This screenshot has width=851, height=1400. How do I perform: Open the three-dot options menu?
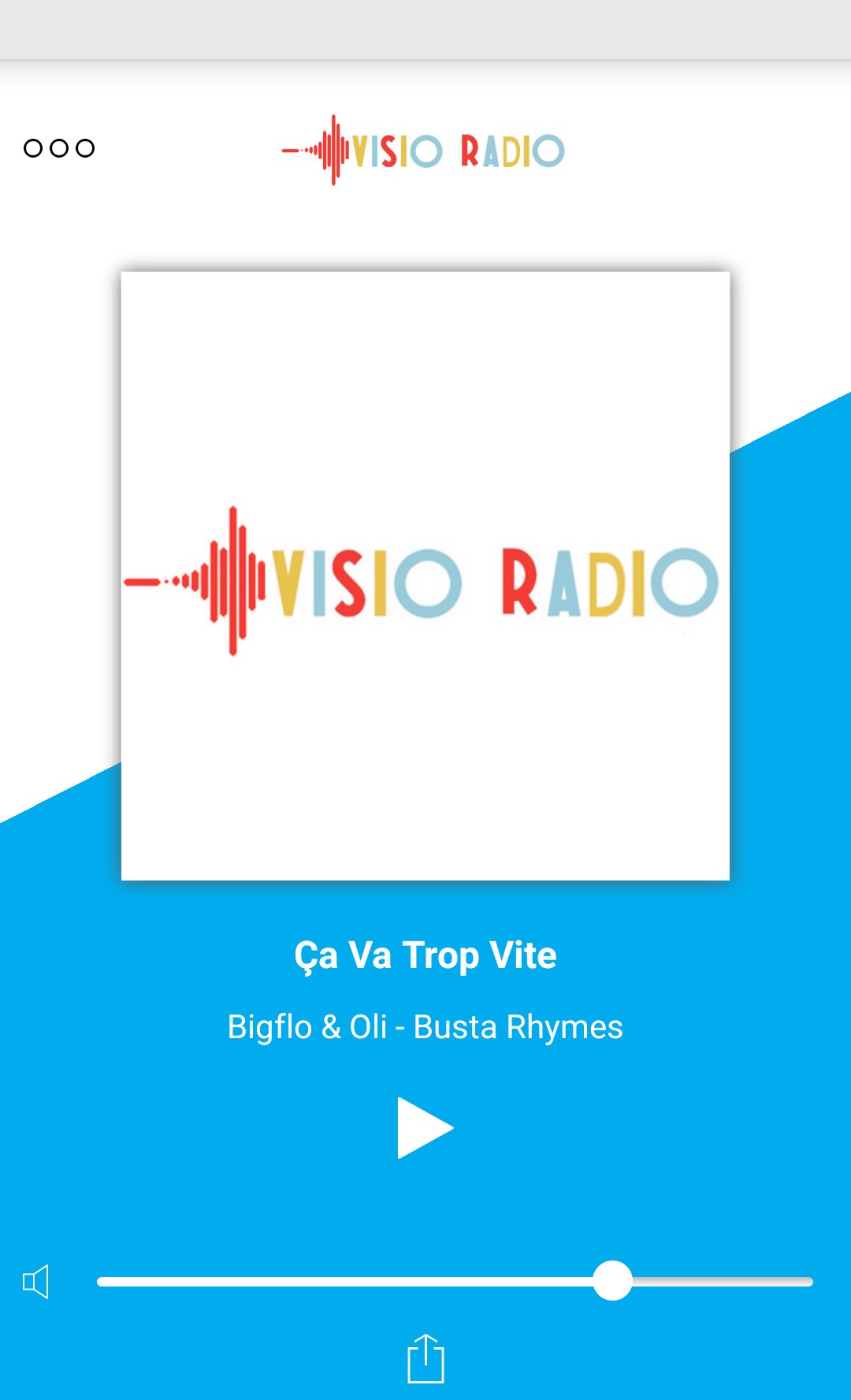59,147
